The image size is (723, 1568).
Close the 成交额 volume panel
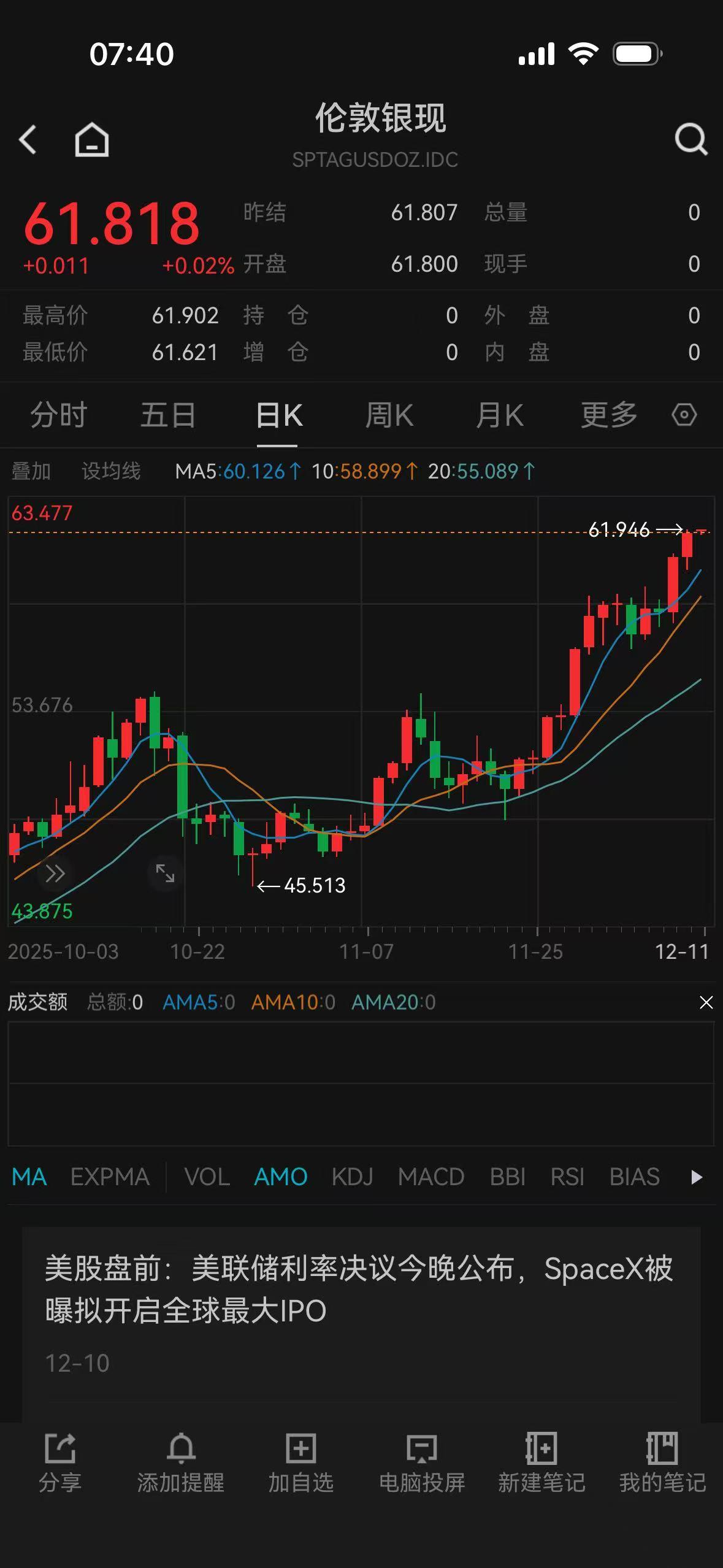[x=706, y=1002]
